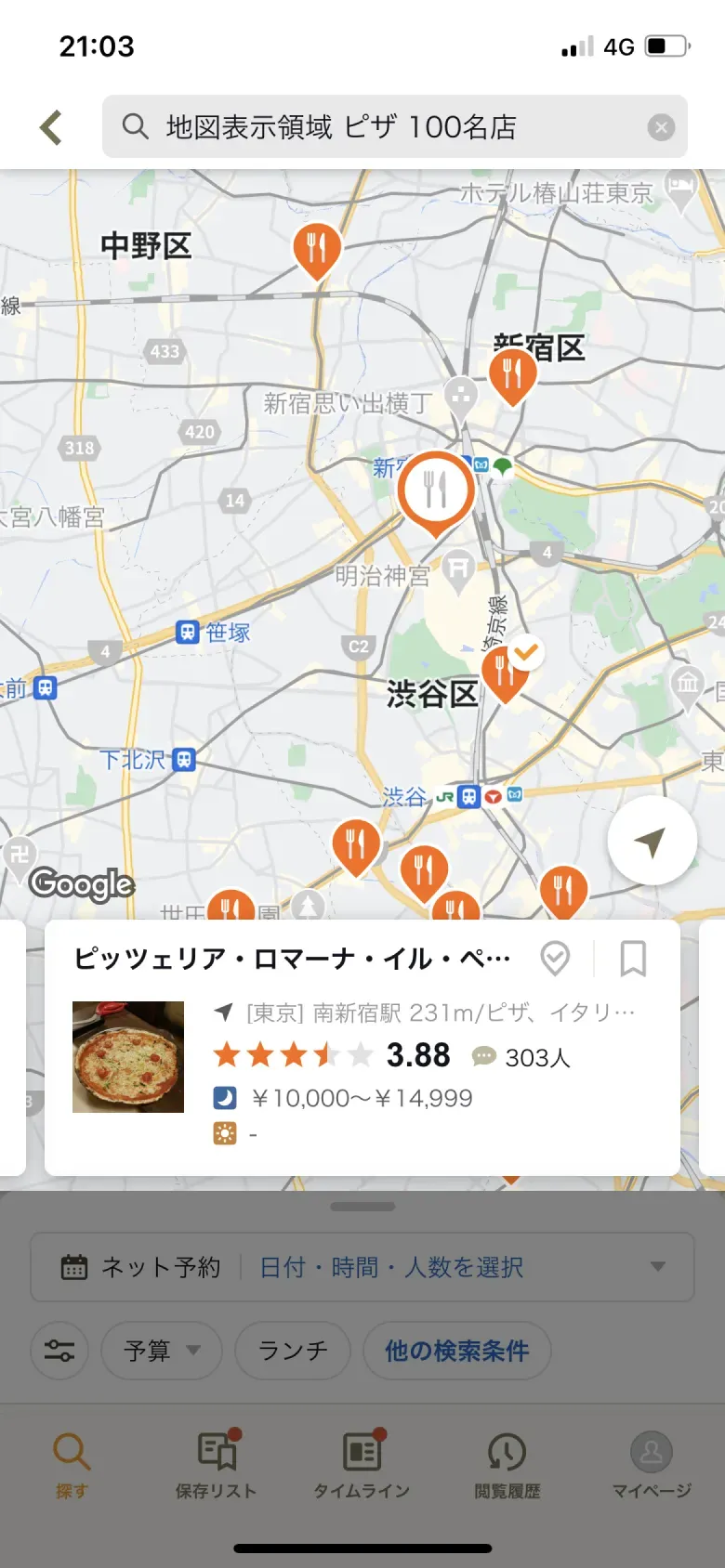Viewport: 725px width, 1568px height.
Task: Open filter settings via the sliders icon
Action: 59,1352
